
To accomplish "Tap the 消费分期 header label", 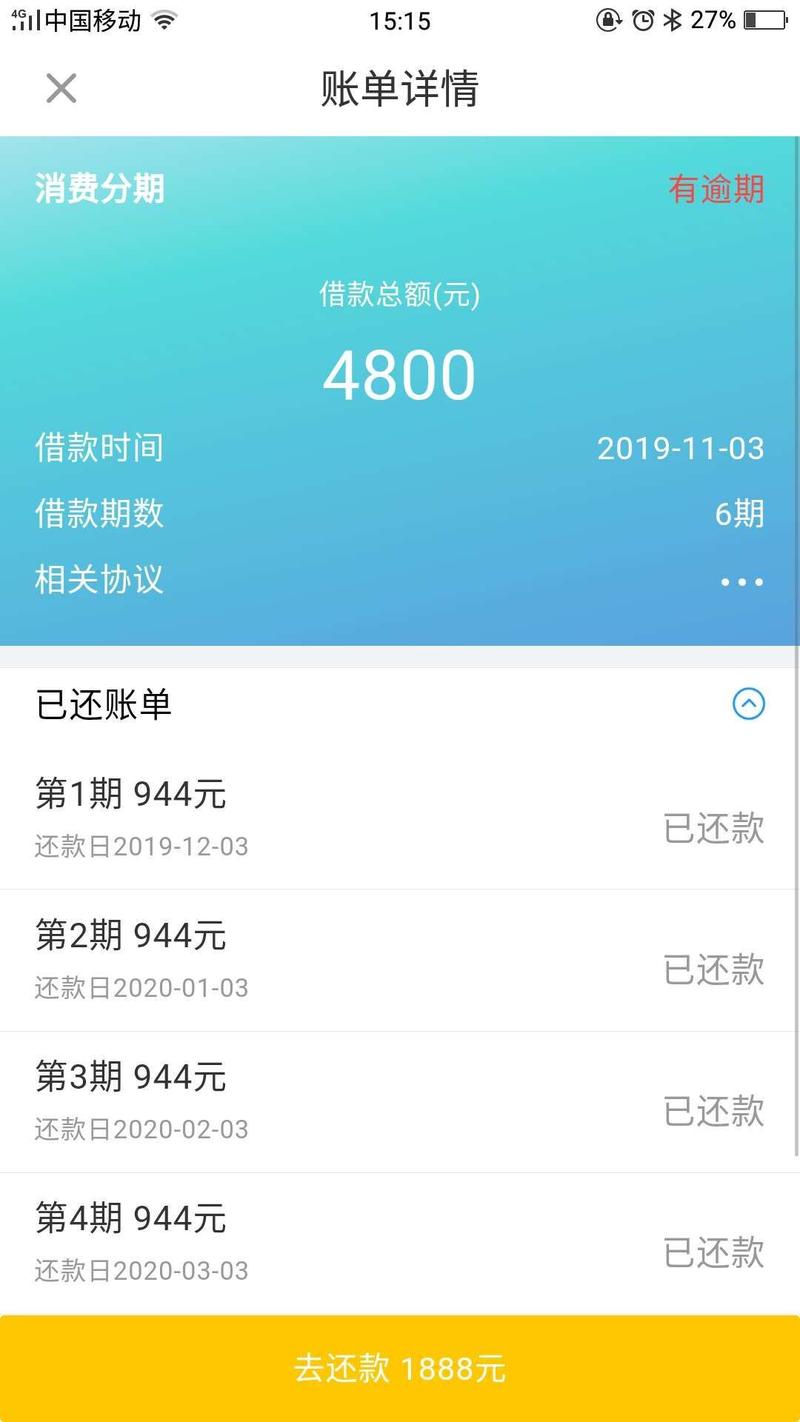I will 98,188.
